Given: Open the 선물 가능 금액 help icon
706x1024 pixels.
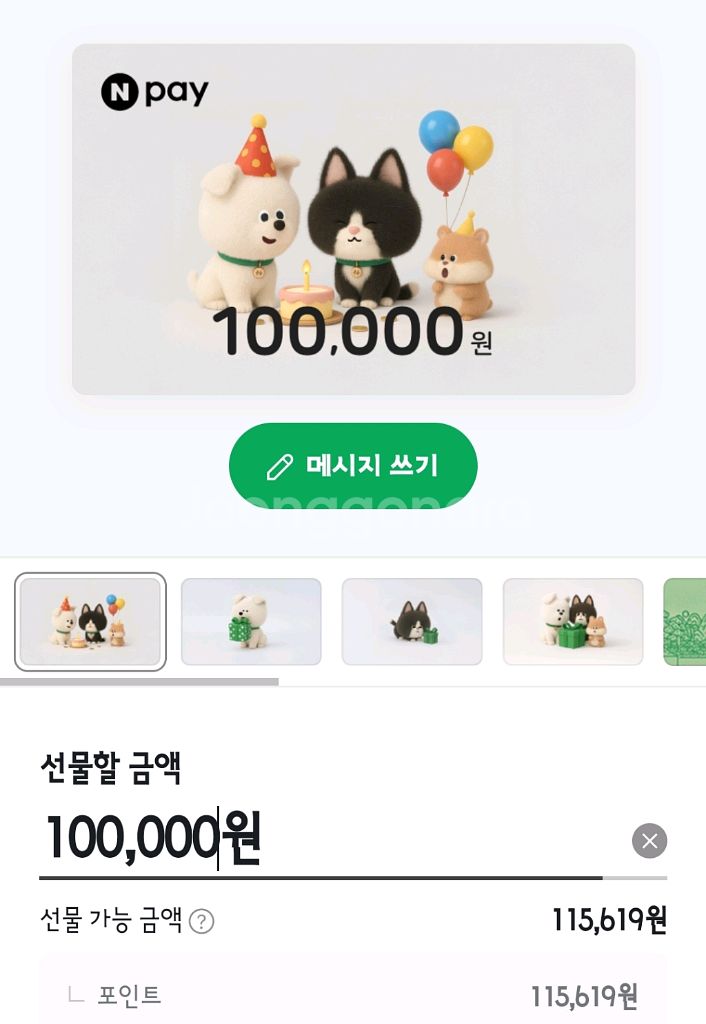Looking at the screenshot, I should pyautogui.click(x=202, y=921).
